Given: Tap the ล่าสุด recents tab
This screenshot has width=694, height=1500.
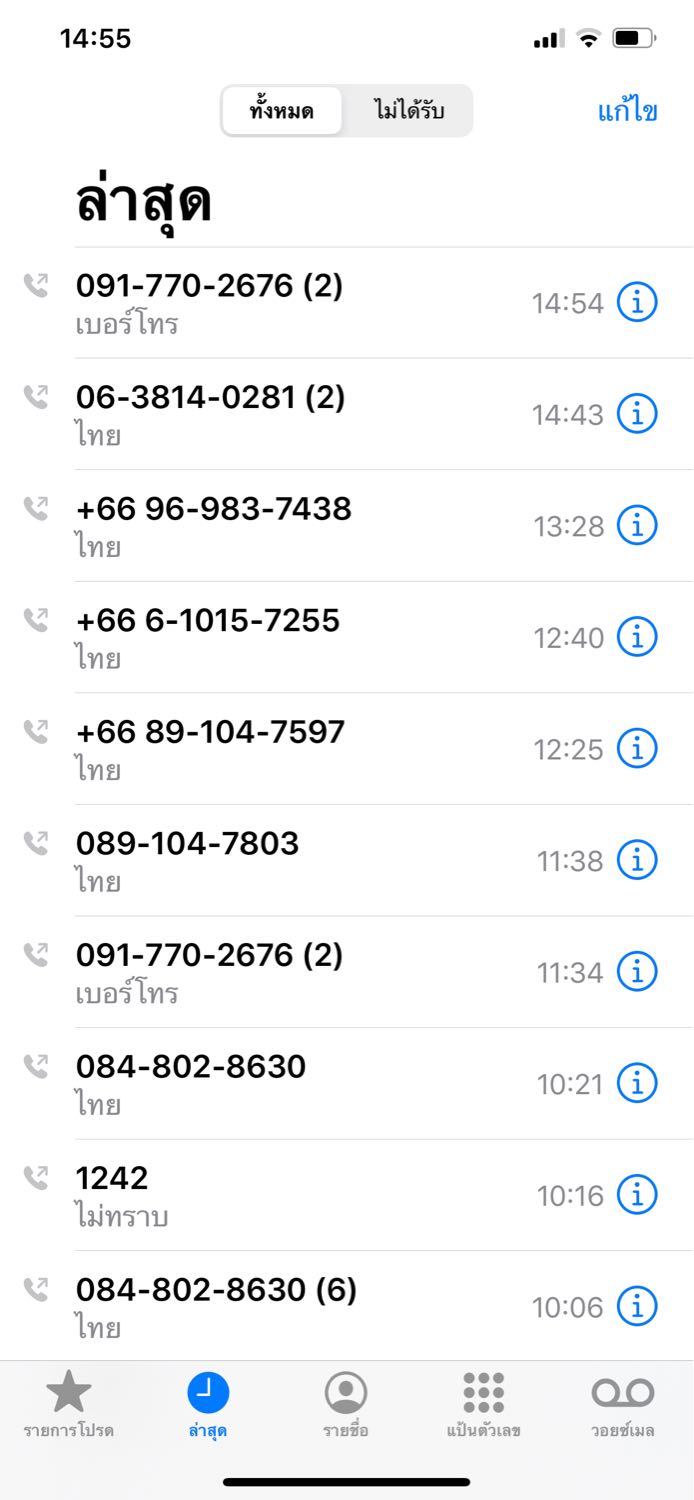Looking at the screenshot, I should click(x=208, y=1404).
